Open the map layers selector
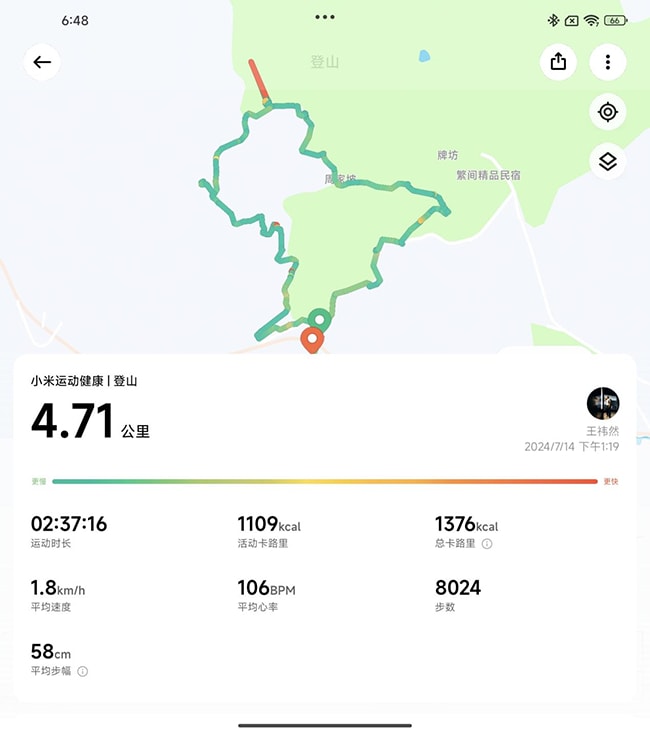The height and width of the screenshot is (733, 650). pos(608,161)
